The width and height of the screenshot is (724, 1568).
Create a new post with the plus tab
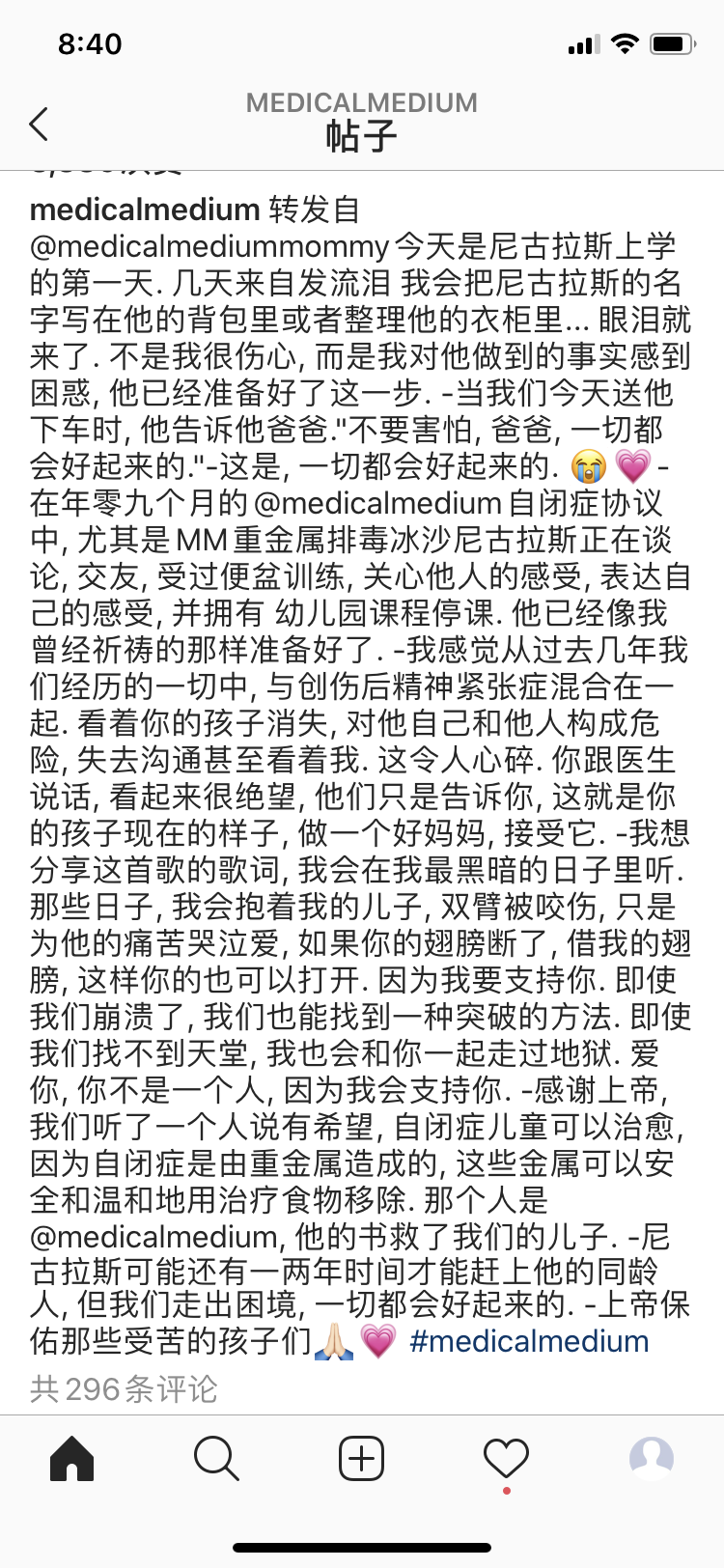click(x=362, y=1458)
